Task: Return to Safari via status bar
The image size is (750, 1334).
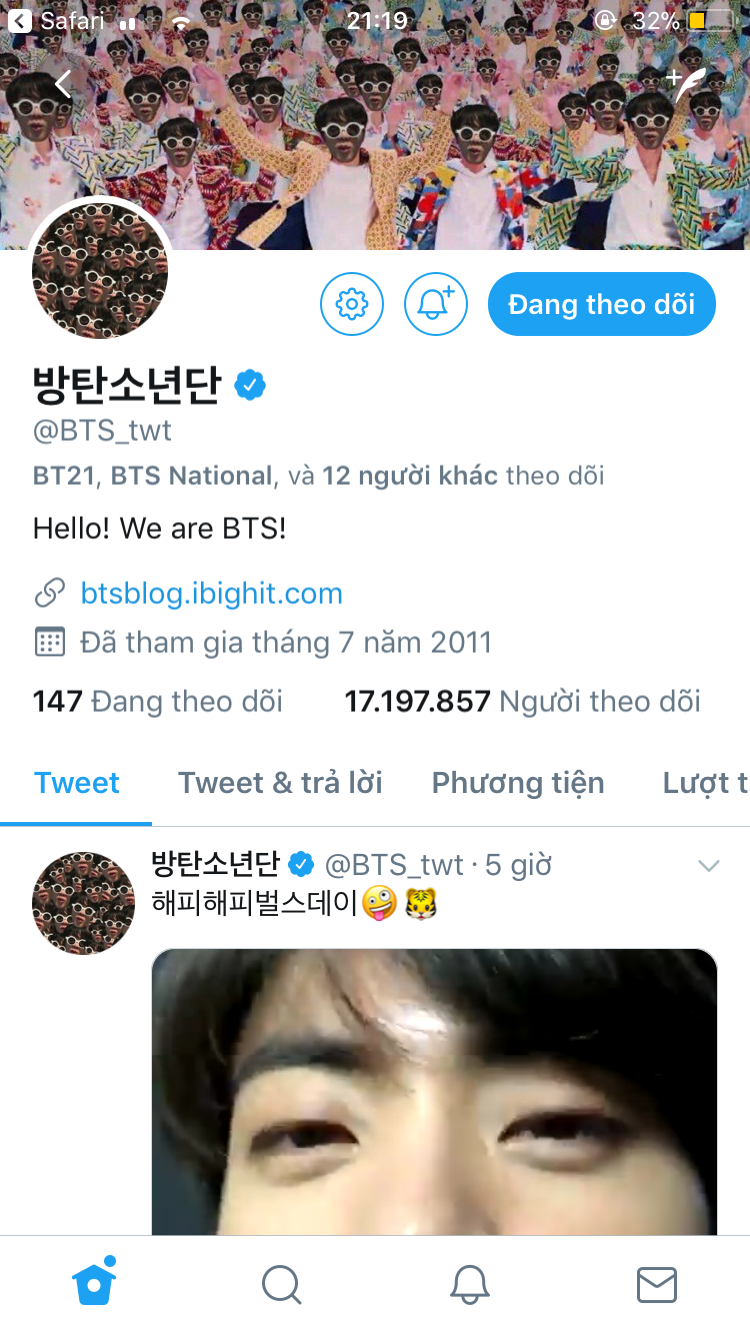Action: point(56,20)
